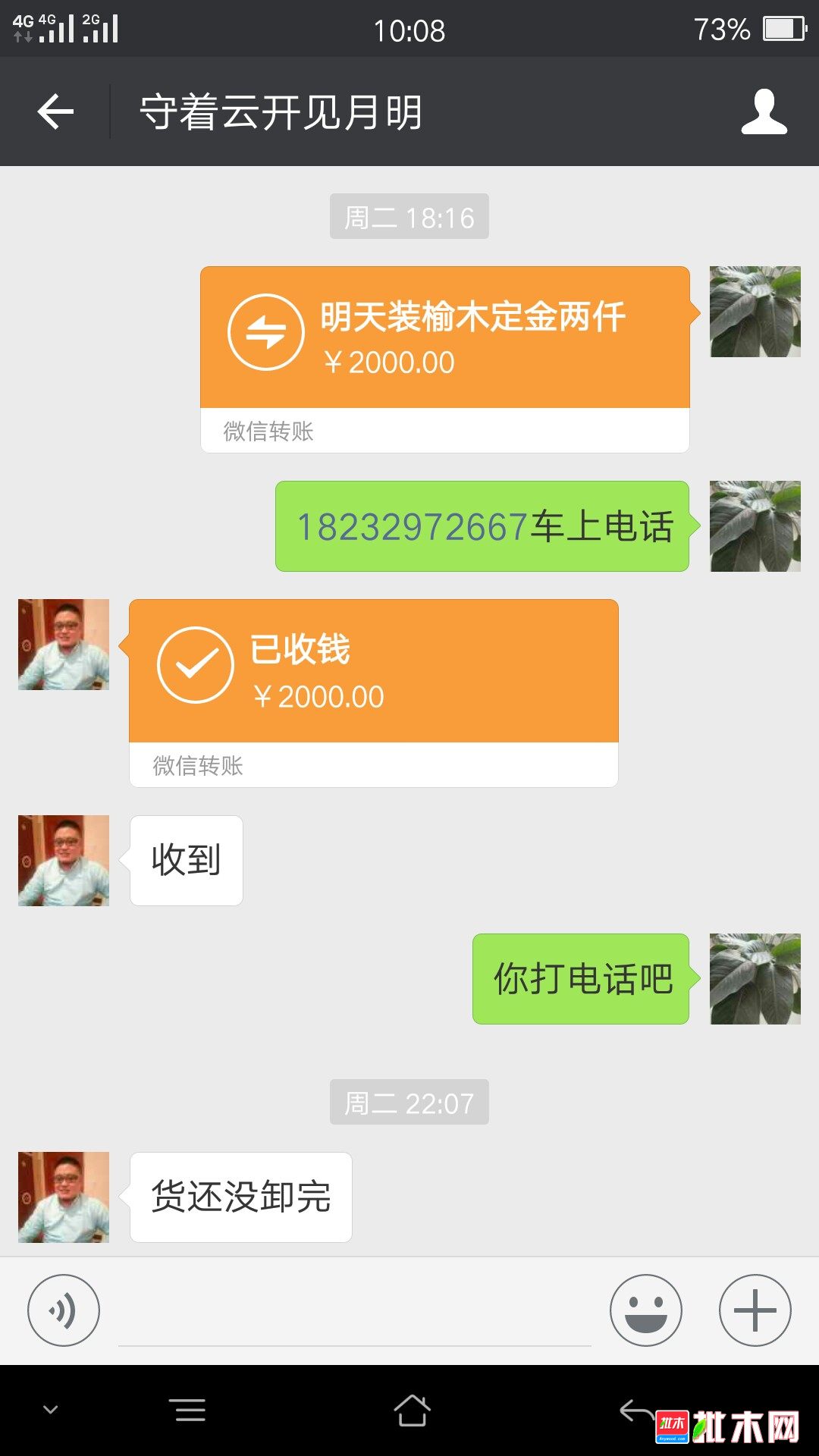Tap the contact's avatar beside 收到
This screenshot has width=819, height=1456.
(64, 861)
